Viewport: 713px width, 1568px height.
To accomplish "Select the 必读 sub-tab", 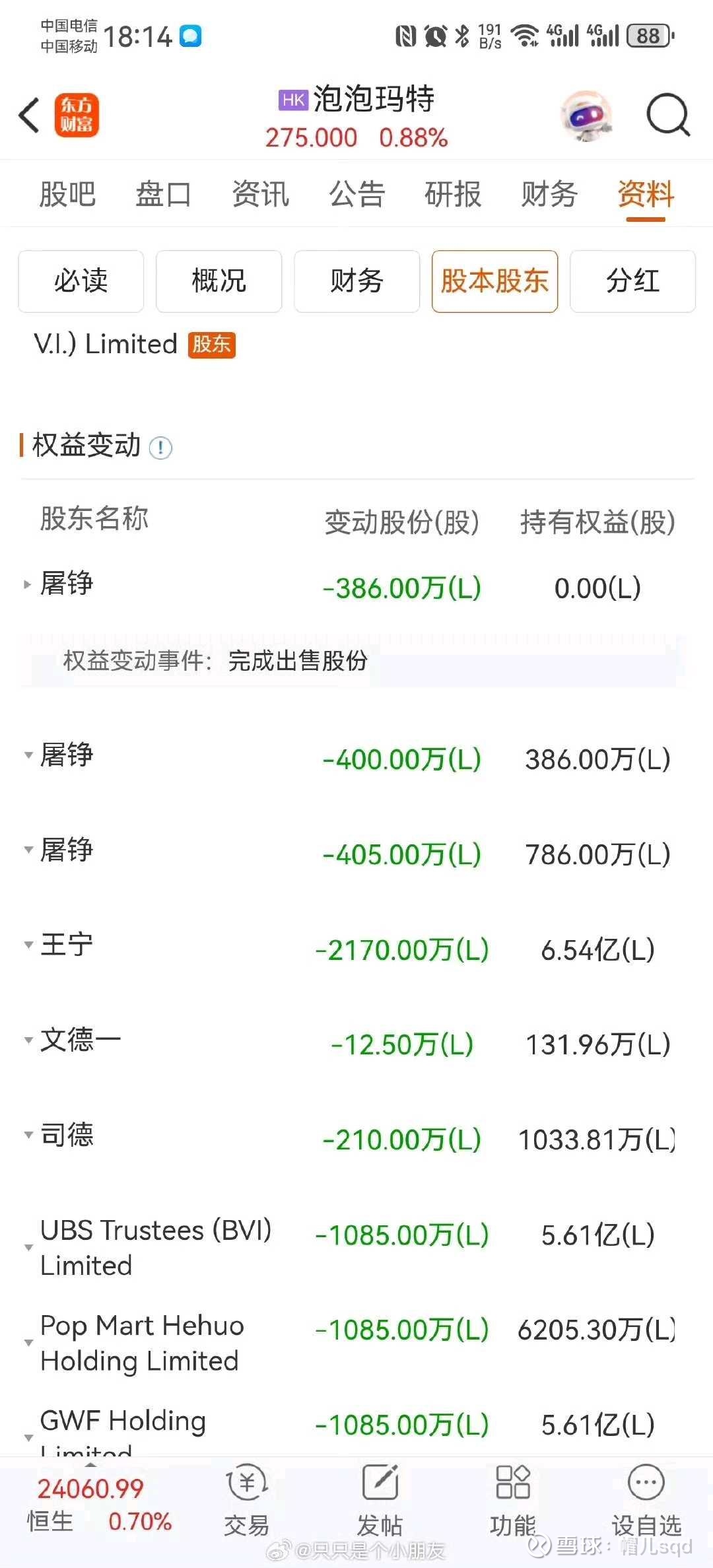I will (x=81, y=281).
